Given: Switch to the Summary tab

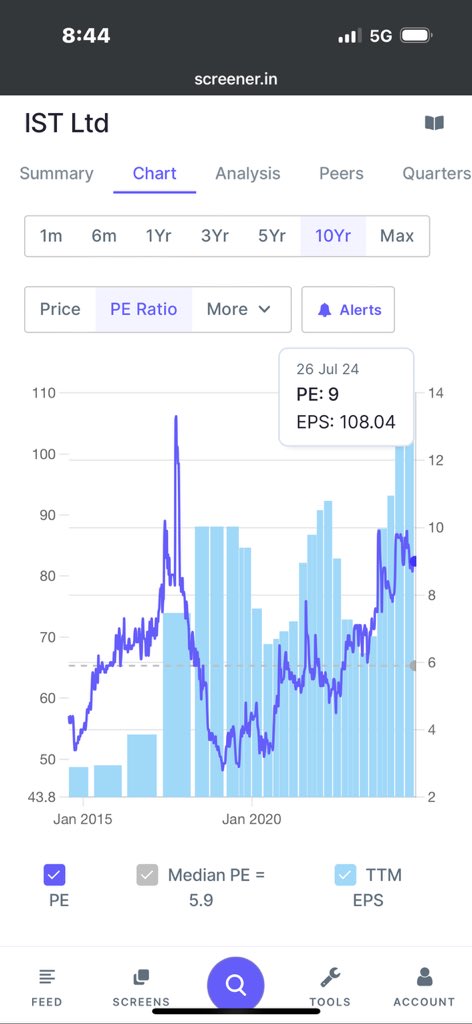Looking at the screenshot, I should 56,174.
